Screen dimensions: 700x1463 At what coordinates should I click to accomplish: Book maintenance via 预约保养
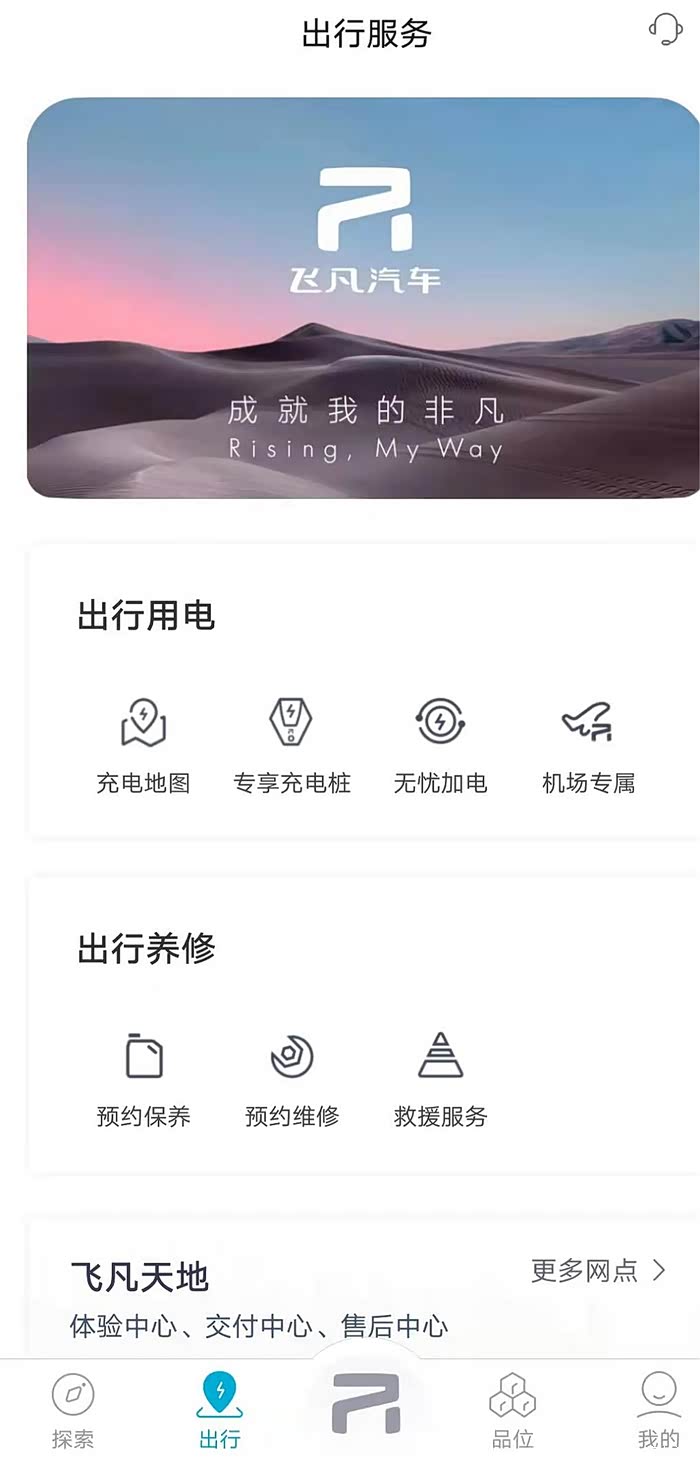coord(143,1078)
